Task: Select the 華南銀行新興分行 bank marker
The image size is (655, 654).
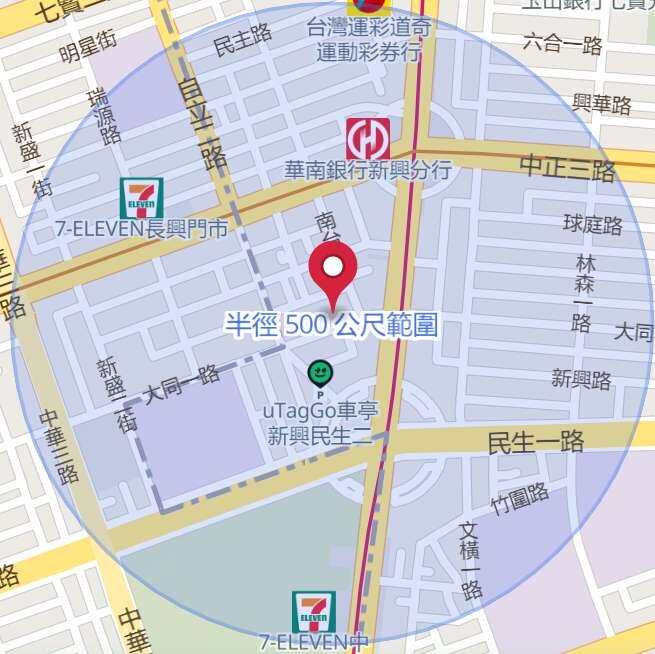Action: tap(367, 138)
